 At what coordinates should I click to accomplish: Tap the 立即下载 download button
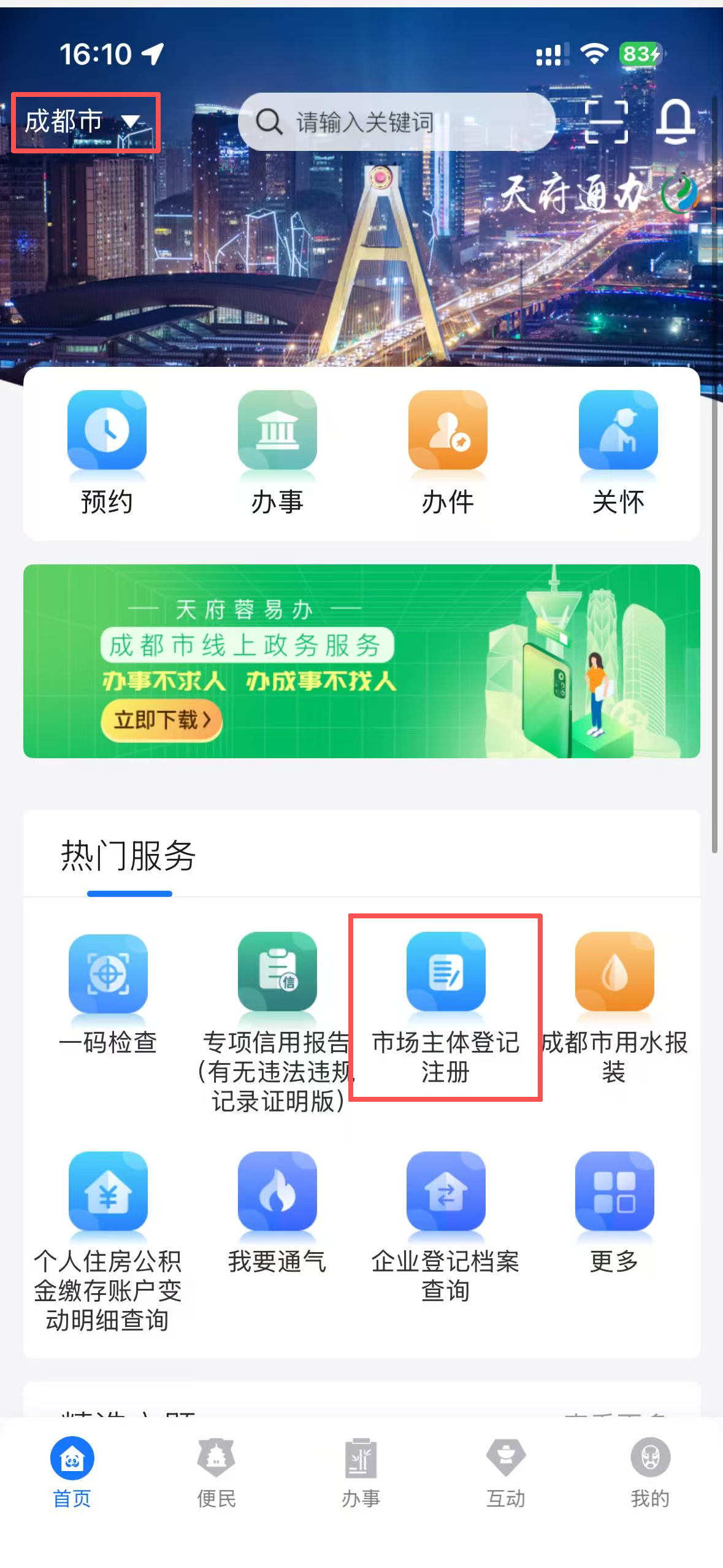[x=161, y=720]
